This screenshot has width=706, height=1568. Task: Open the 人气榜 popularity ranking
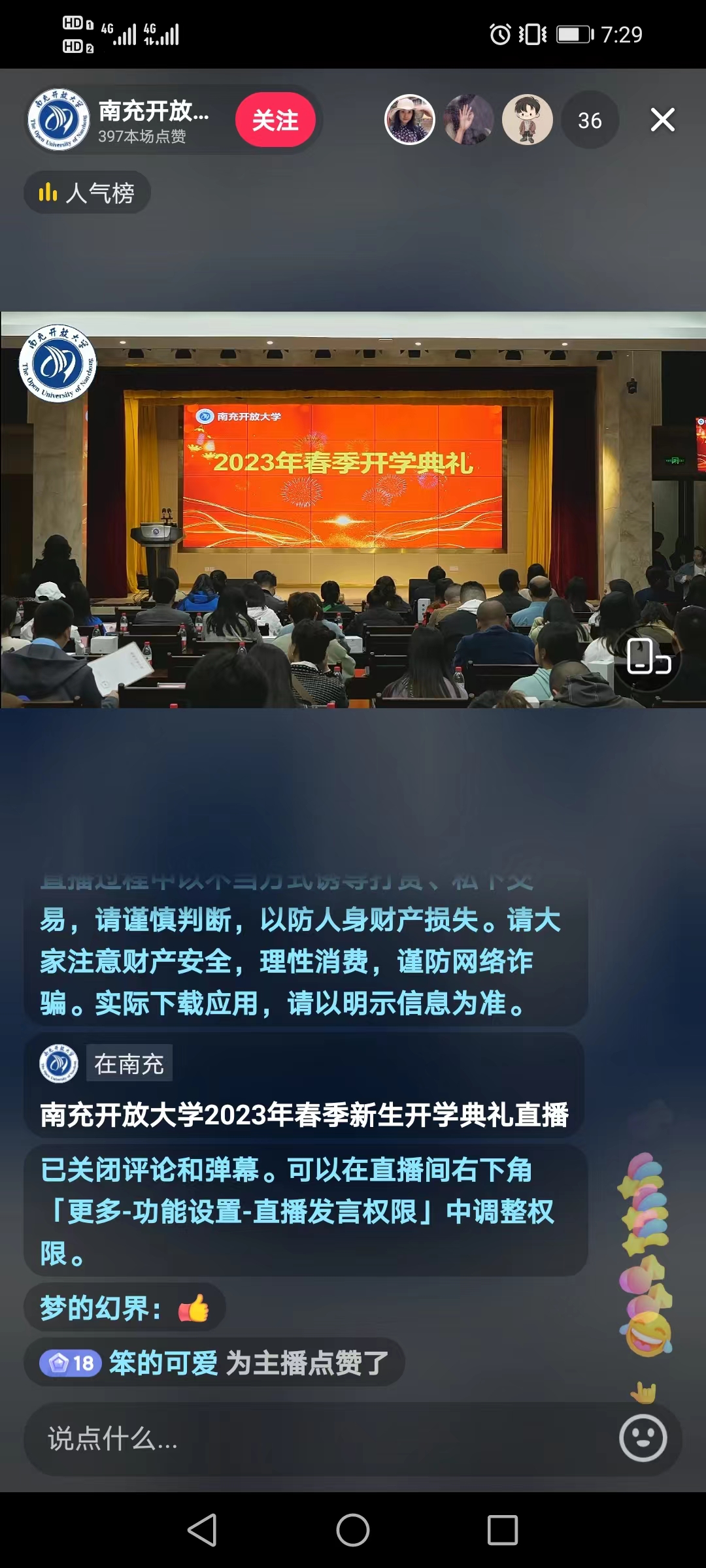[88, 193]
